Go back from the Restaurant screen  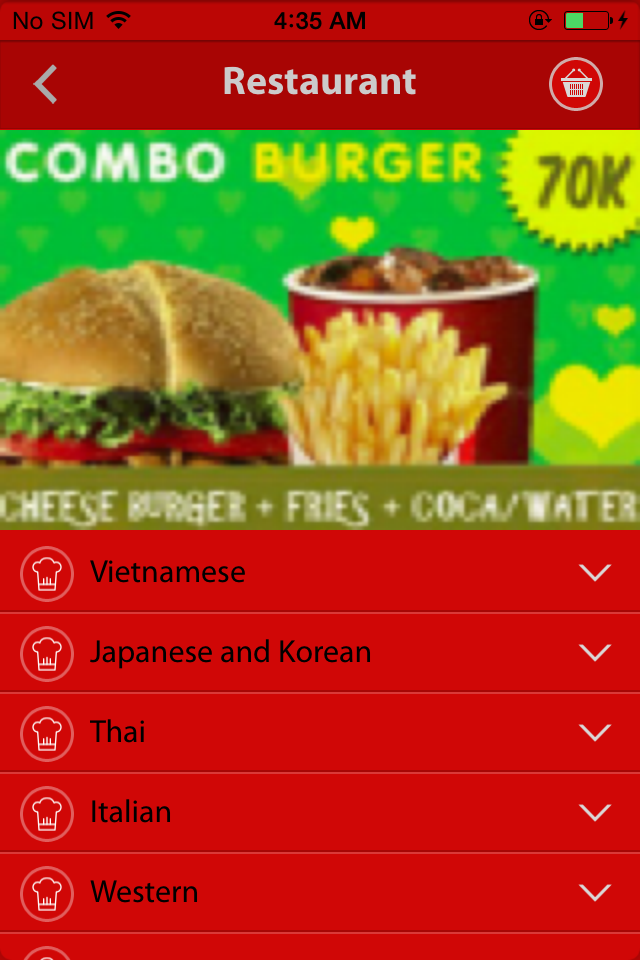[46, 84]
